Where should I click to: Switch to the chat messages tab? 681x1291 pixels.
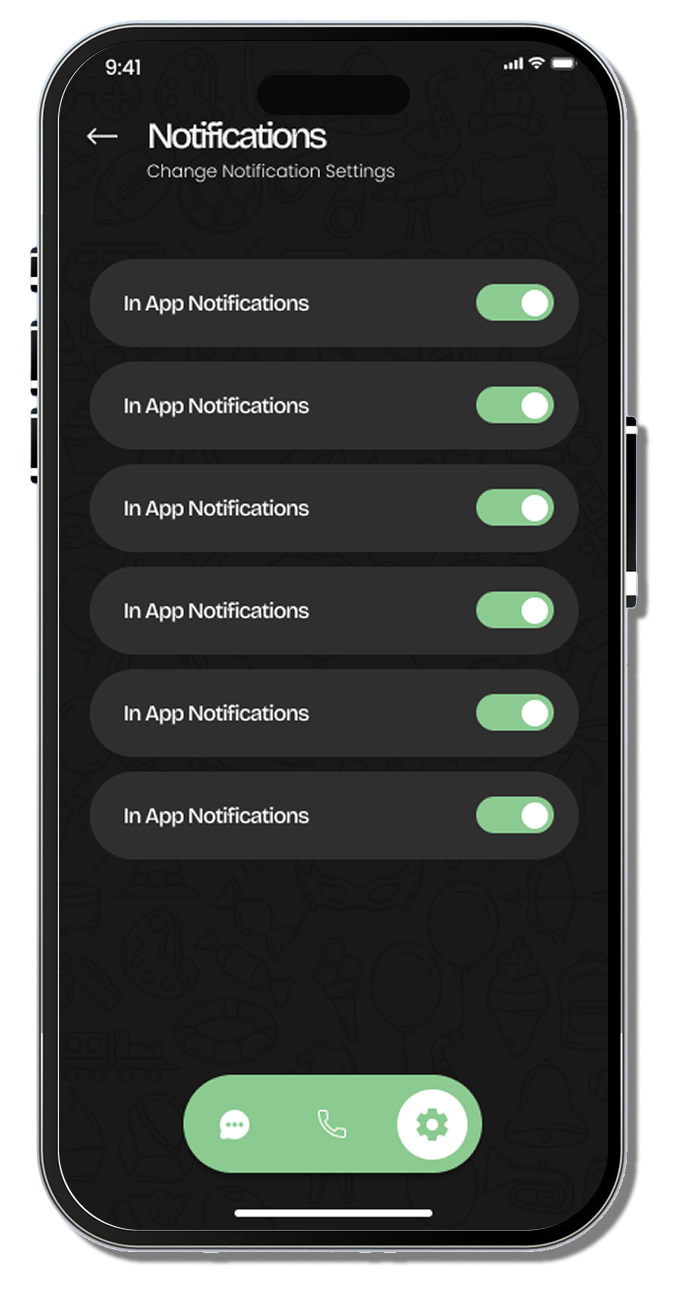234,1125
